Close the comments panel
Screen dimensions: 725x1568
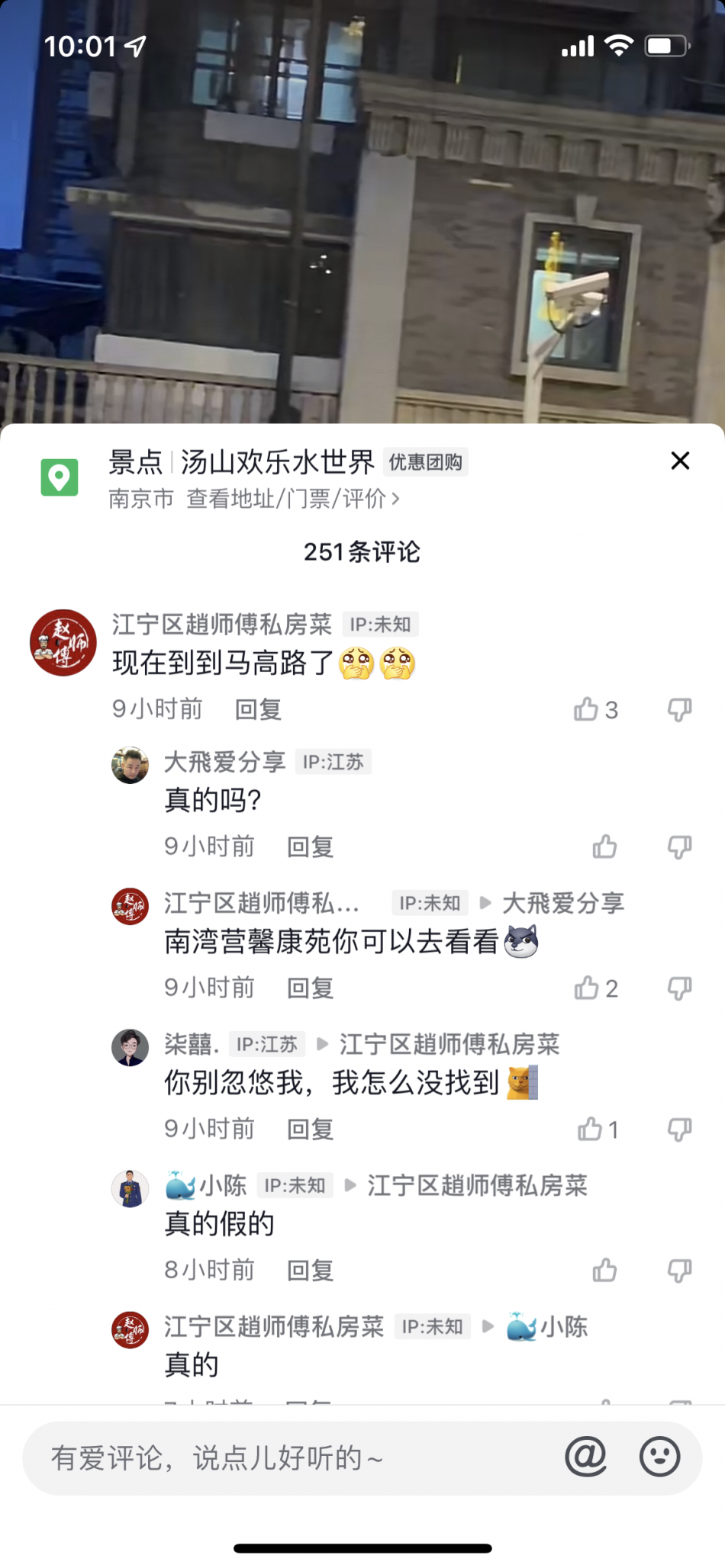(x=679, y=461)
